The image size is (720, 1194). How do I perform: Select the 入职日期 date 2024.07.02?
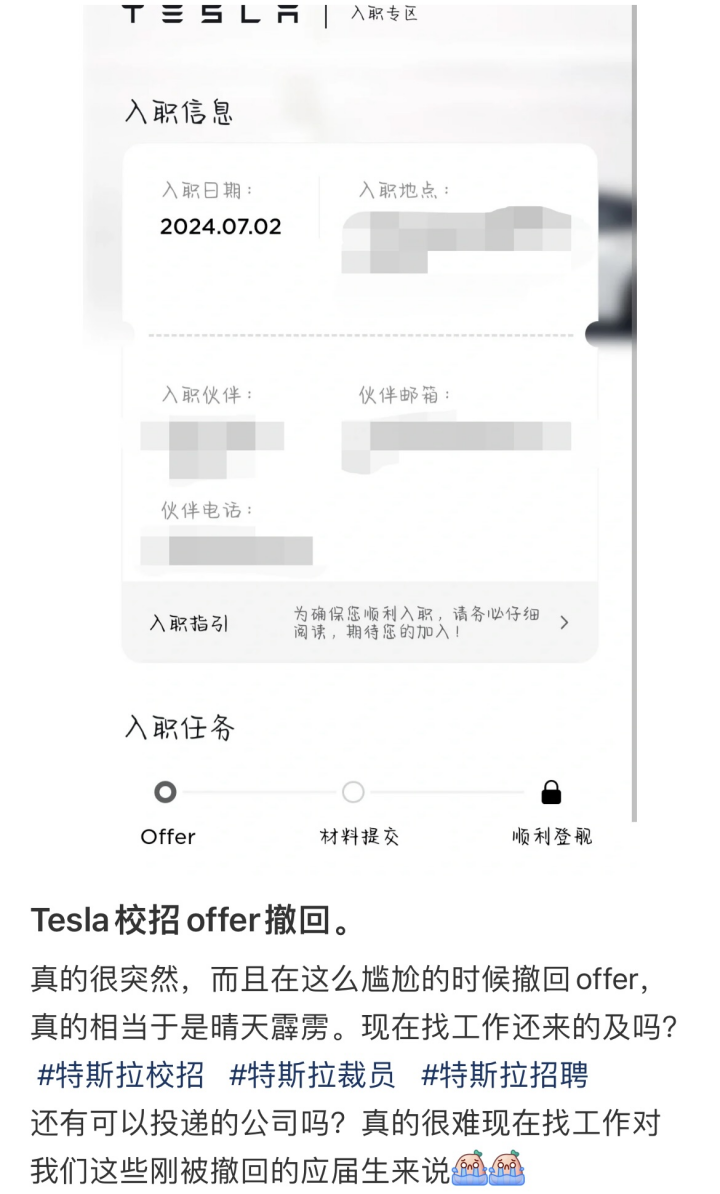221,227
